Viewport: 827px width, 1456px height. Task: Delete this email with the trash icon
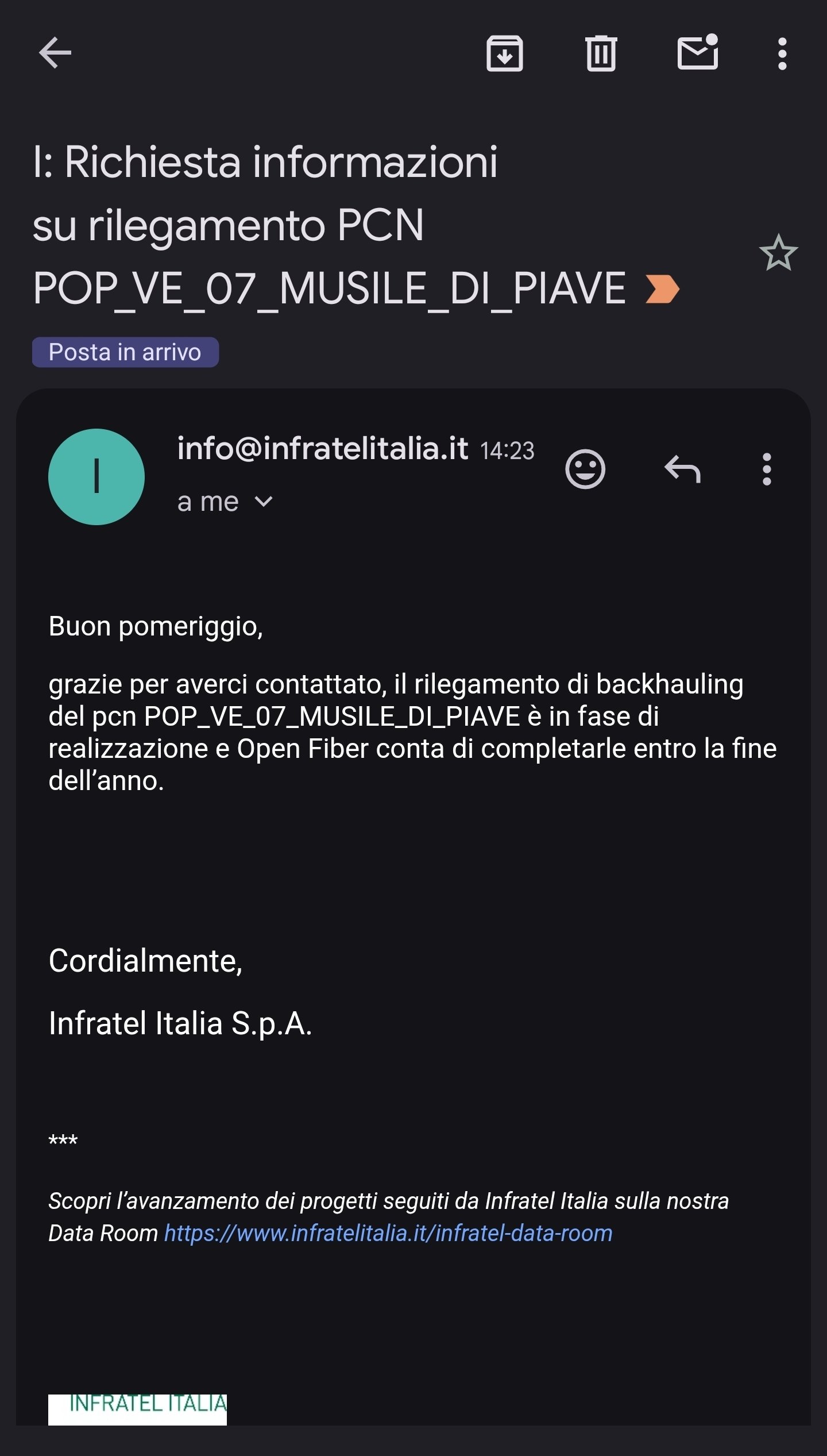pyautogui.click(x=601, y=53)
